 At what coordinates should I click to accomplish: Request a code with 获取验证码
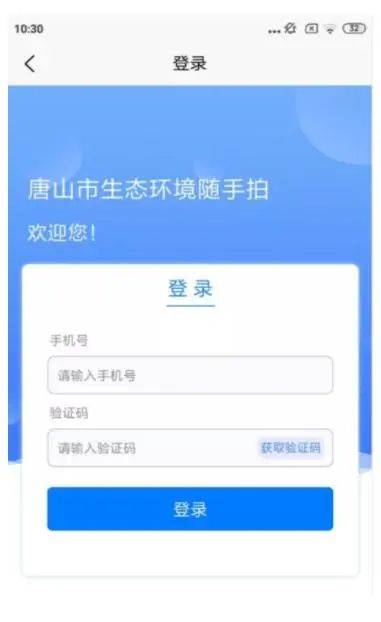coord(291,448)
